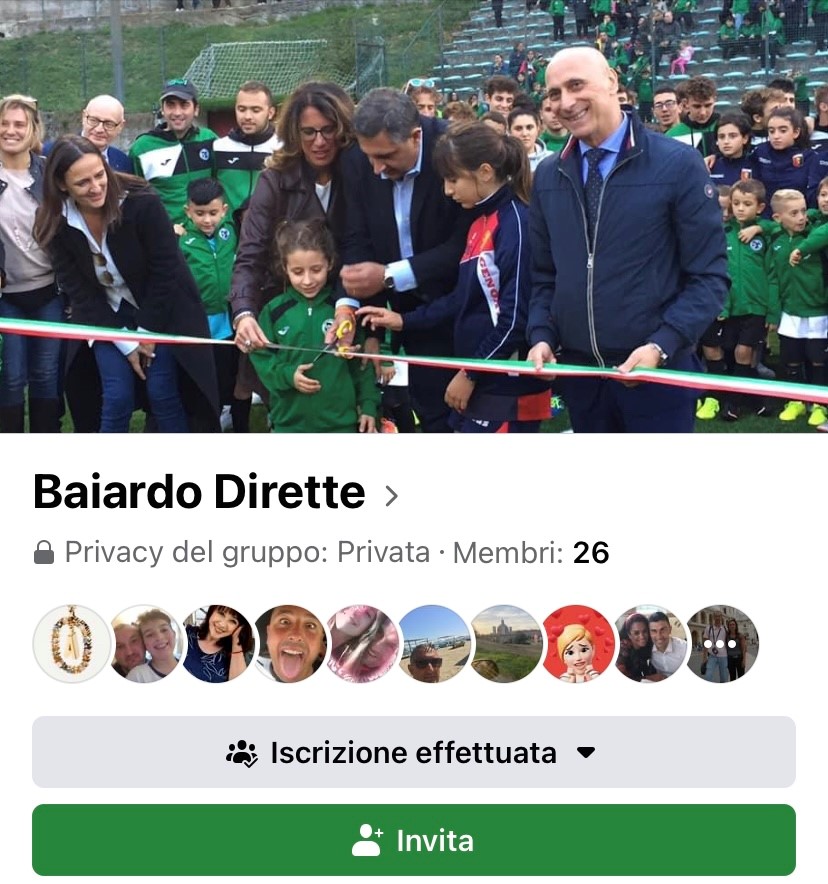Tap the green Invita button

(x=413, y=840)
